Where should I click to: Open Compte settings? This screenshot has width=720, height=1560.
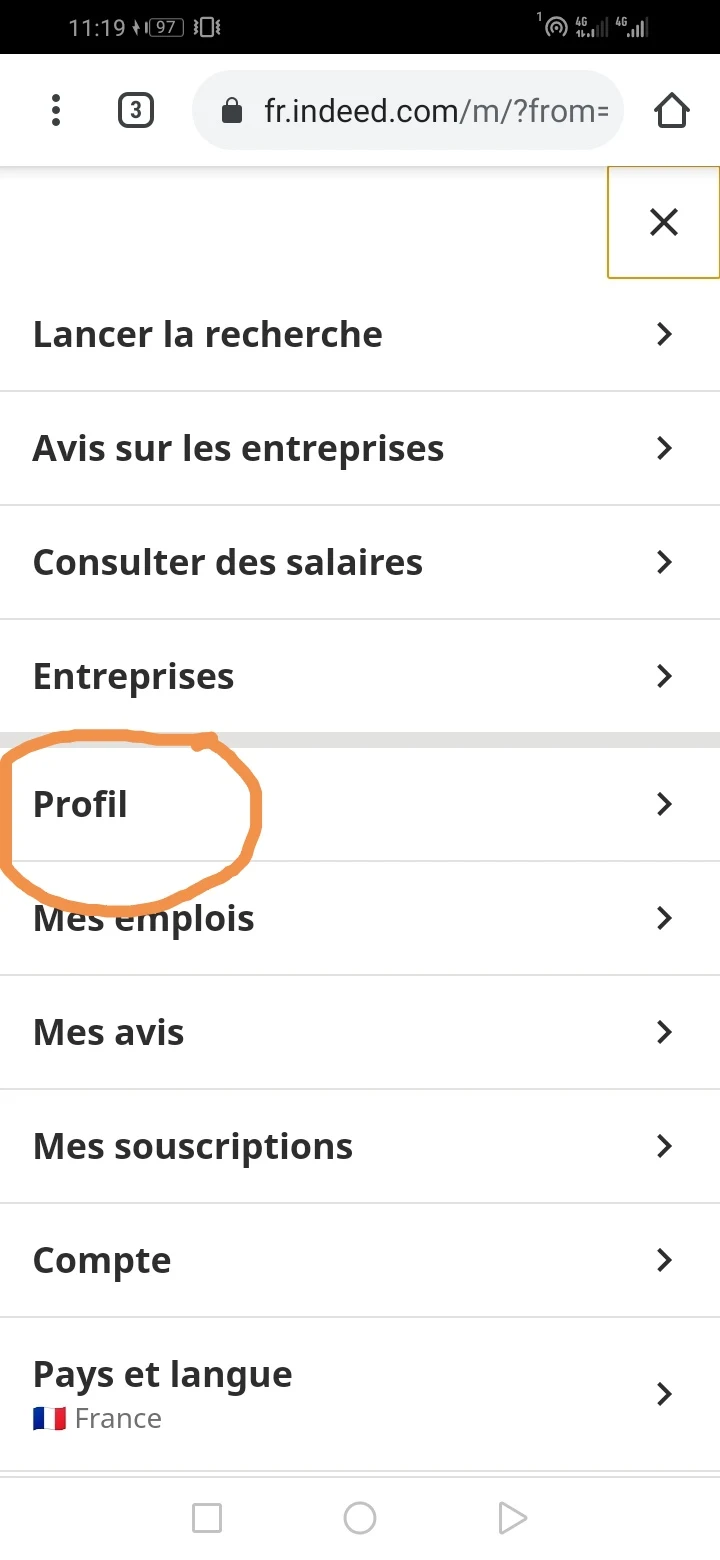click(x=360, y=1260)
